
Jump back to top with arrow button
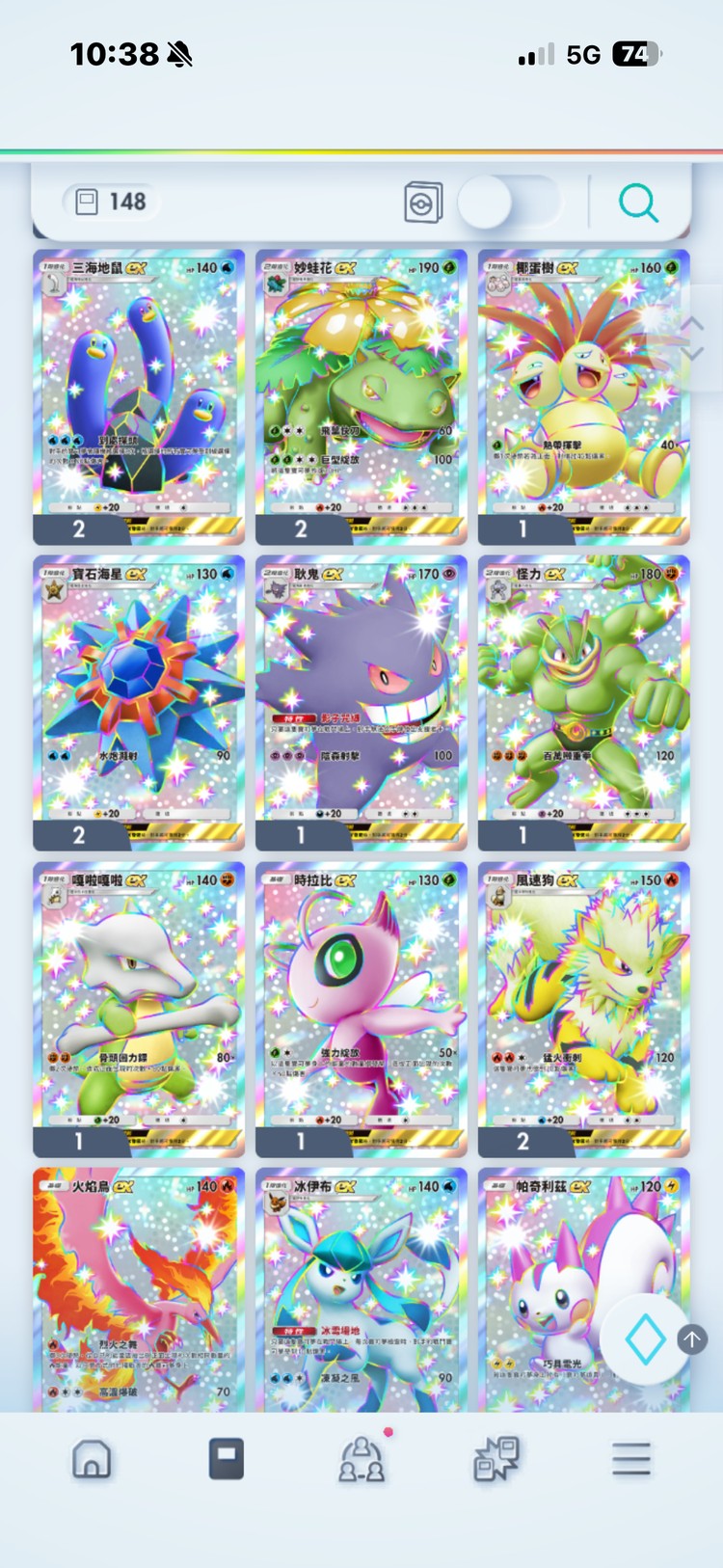click(692, 1338)
